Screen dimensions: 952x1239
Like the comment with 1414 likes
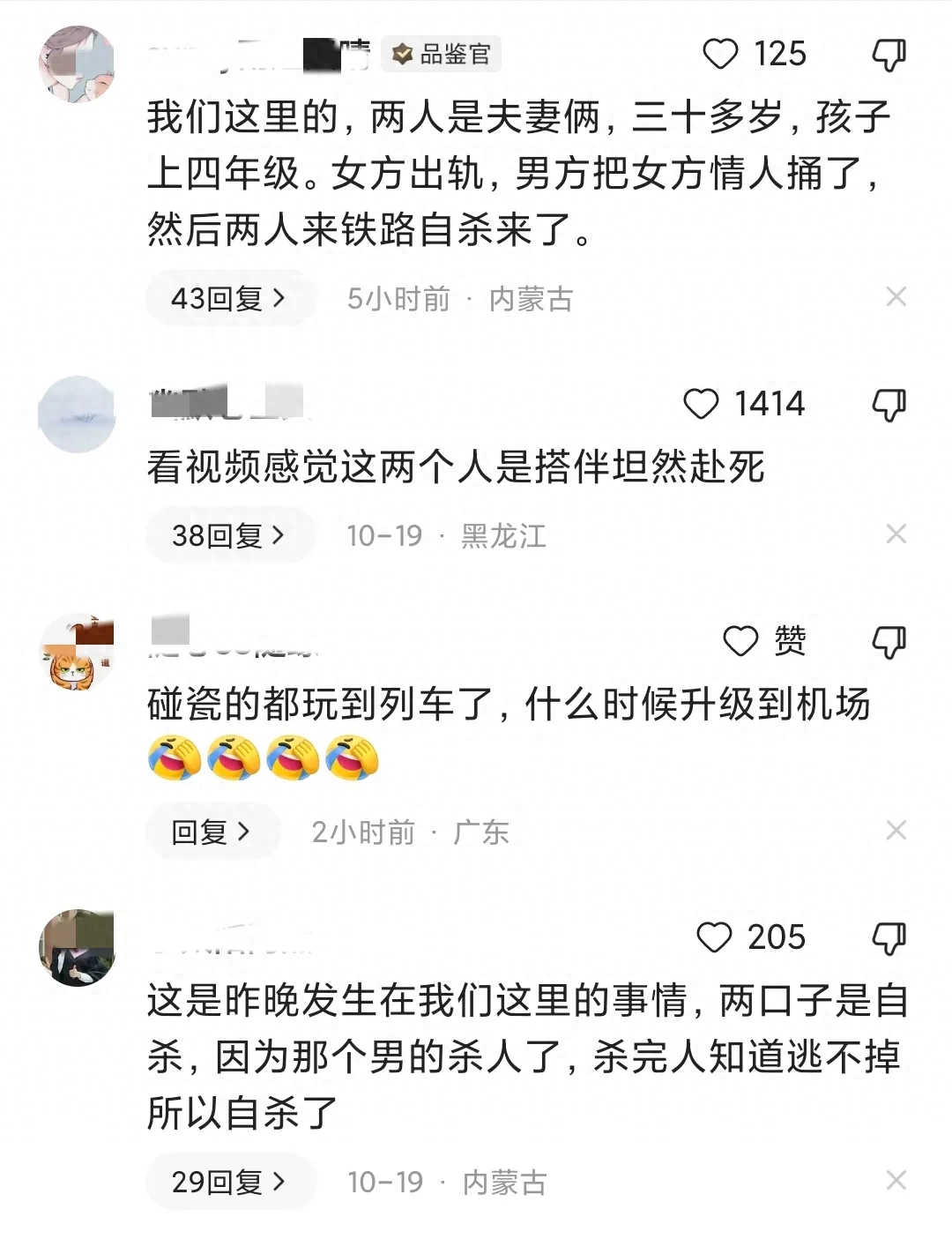pyautogui.click(x=702, y=404)
